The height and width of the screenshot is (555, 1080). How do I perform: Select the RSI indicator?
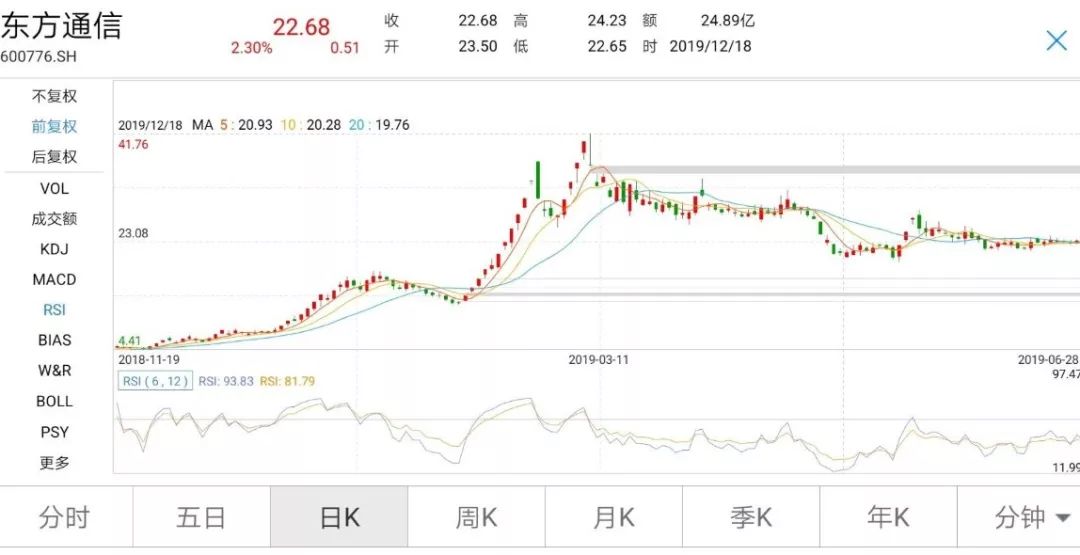[x=54, y=310]
